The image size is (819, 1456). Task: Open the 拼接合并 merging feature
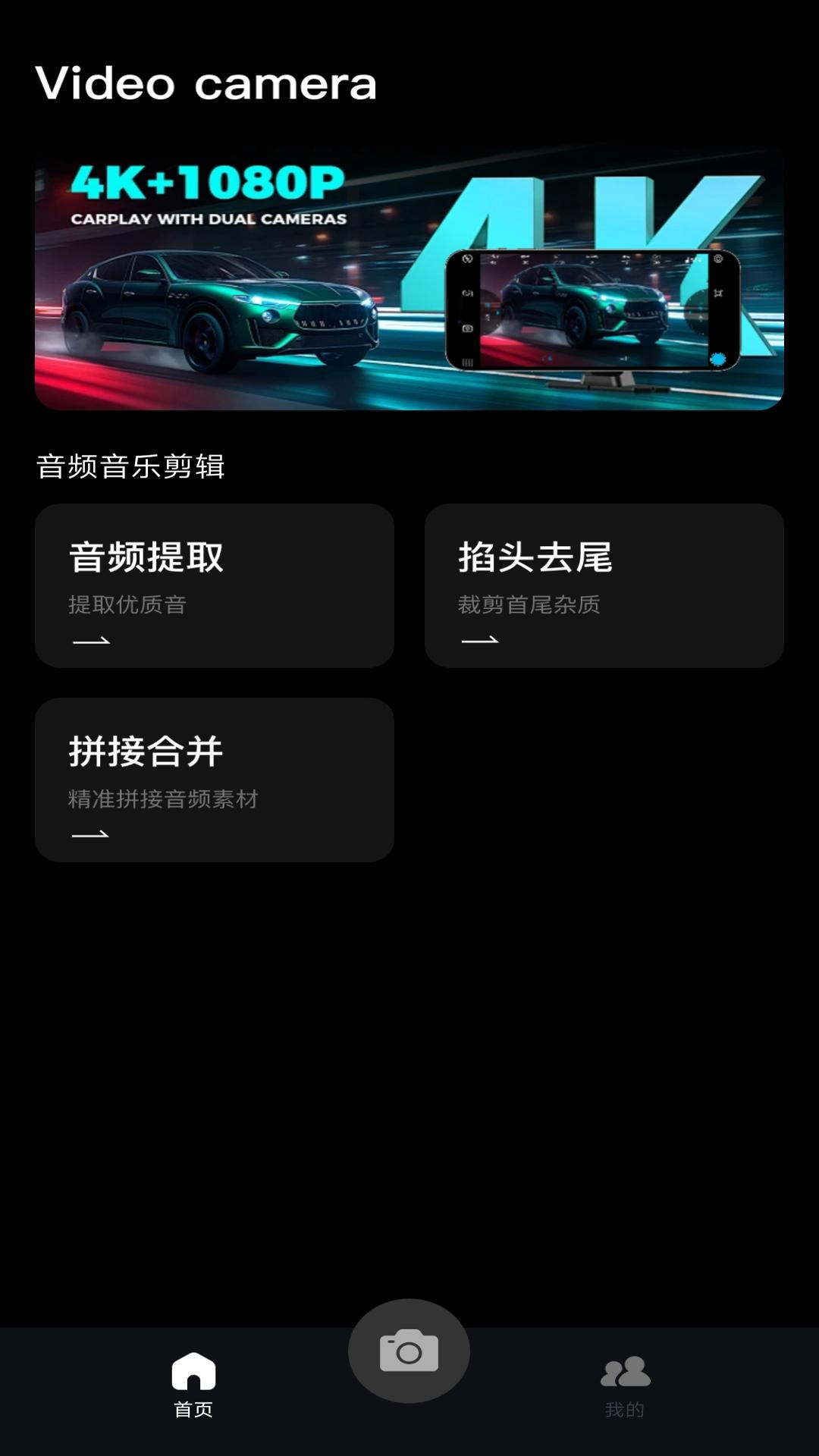coord(215,779)
